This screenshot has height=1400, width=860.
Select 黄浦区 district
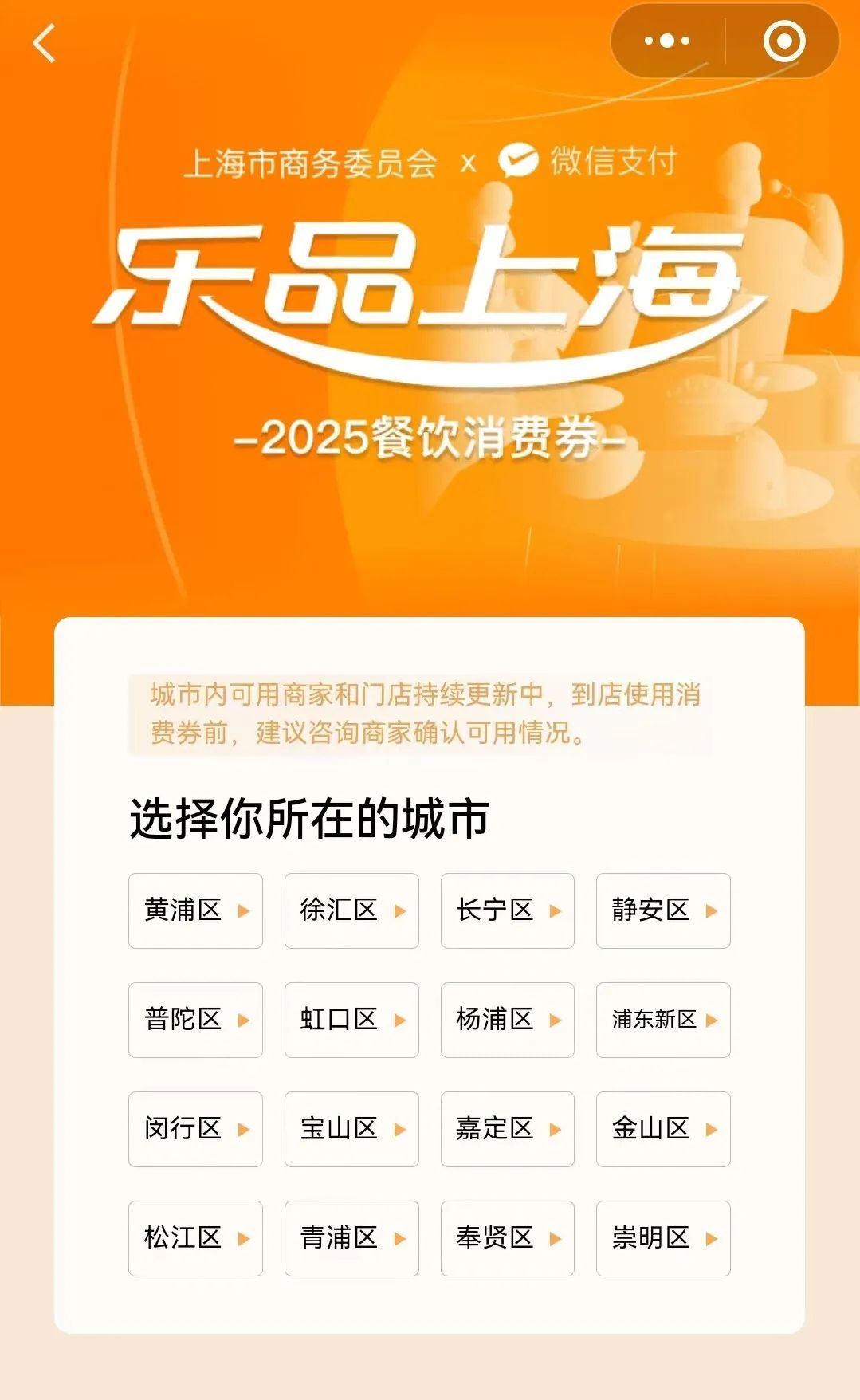[195, 910]
